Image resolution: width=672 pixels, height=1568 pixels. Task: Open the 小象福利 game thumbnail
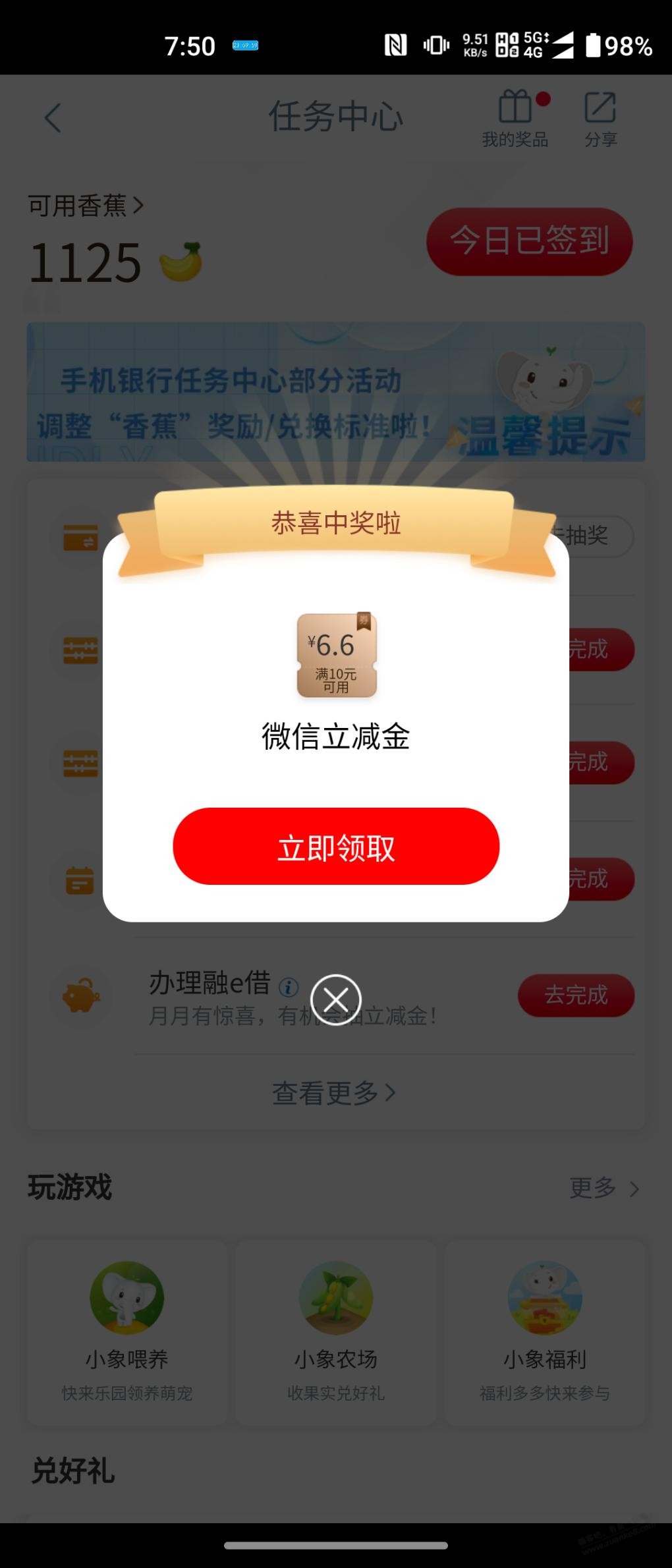point(544,1298)
